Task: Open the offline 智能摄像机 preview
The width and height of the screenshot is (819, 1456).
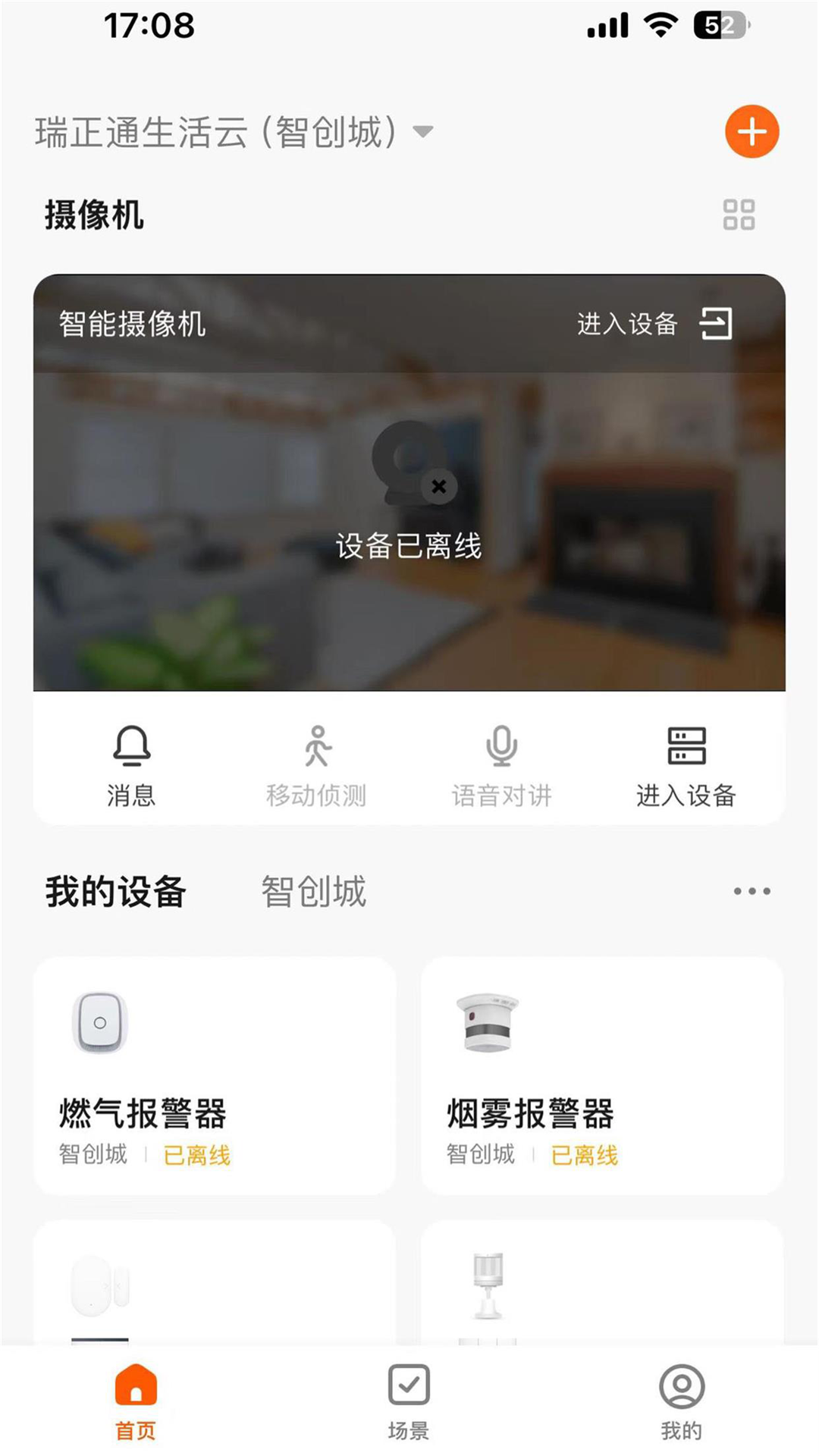Action: point(409,516)
